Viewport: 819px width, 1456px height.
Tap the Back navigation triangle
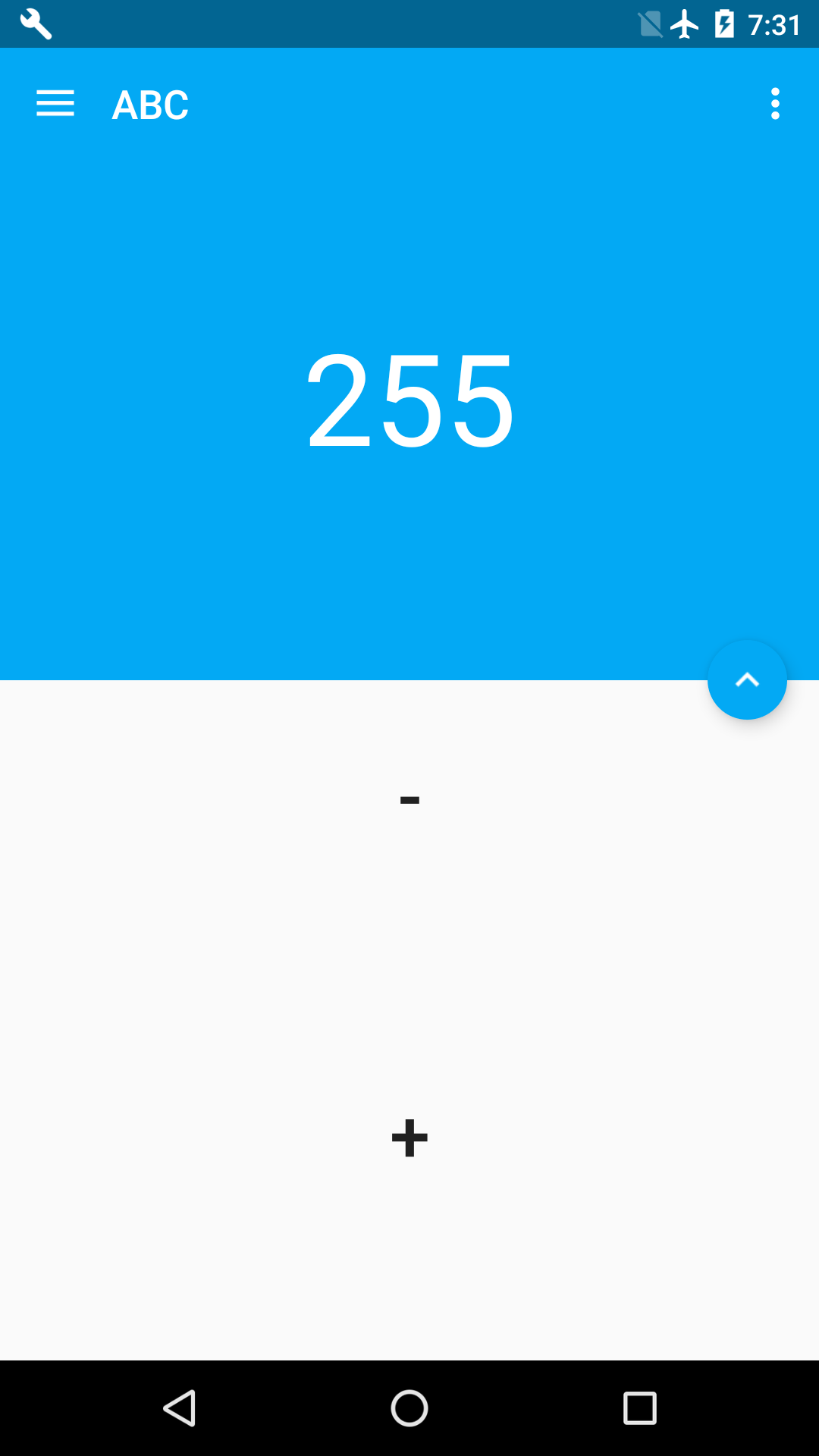pyautogui.click(x=180, y=1410)
